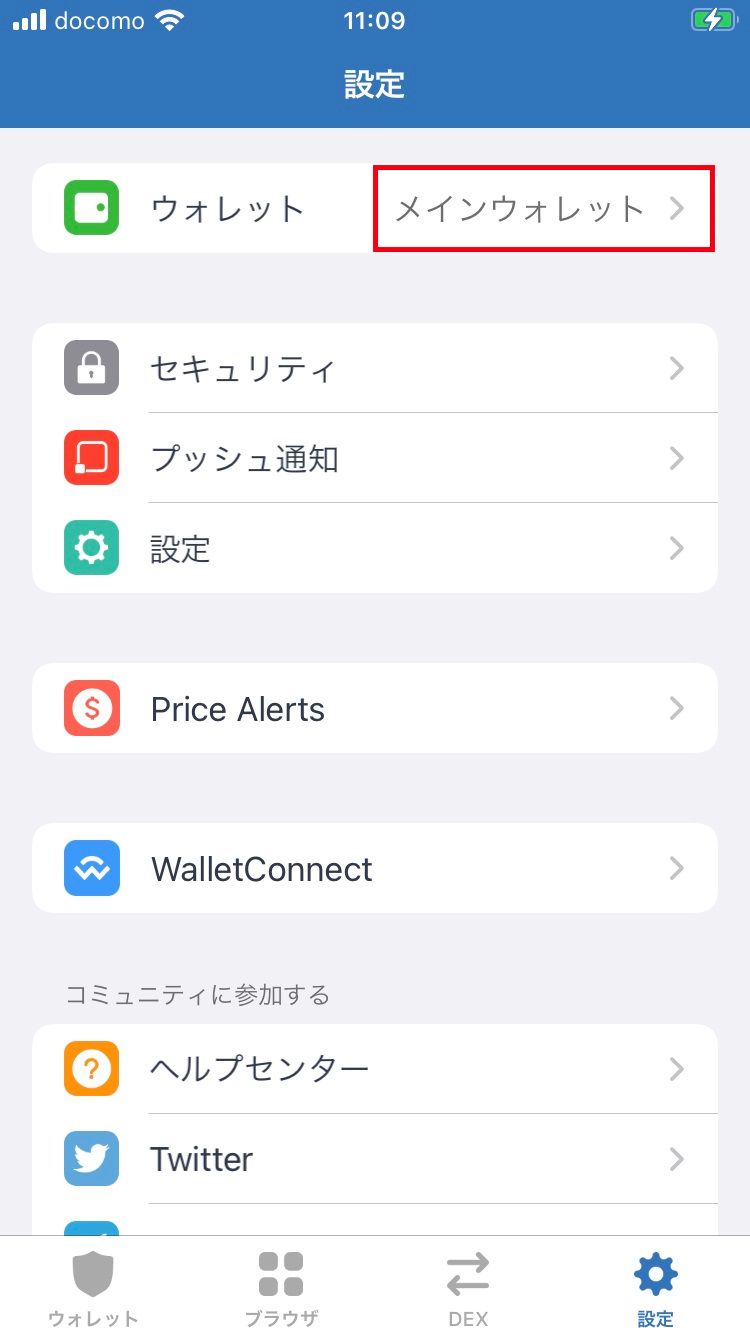
Task: Open プッシュ通知 settings
Action: 375,459
